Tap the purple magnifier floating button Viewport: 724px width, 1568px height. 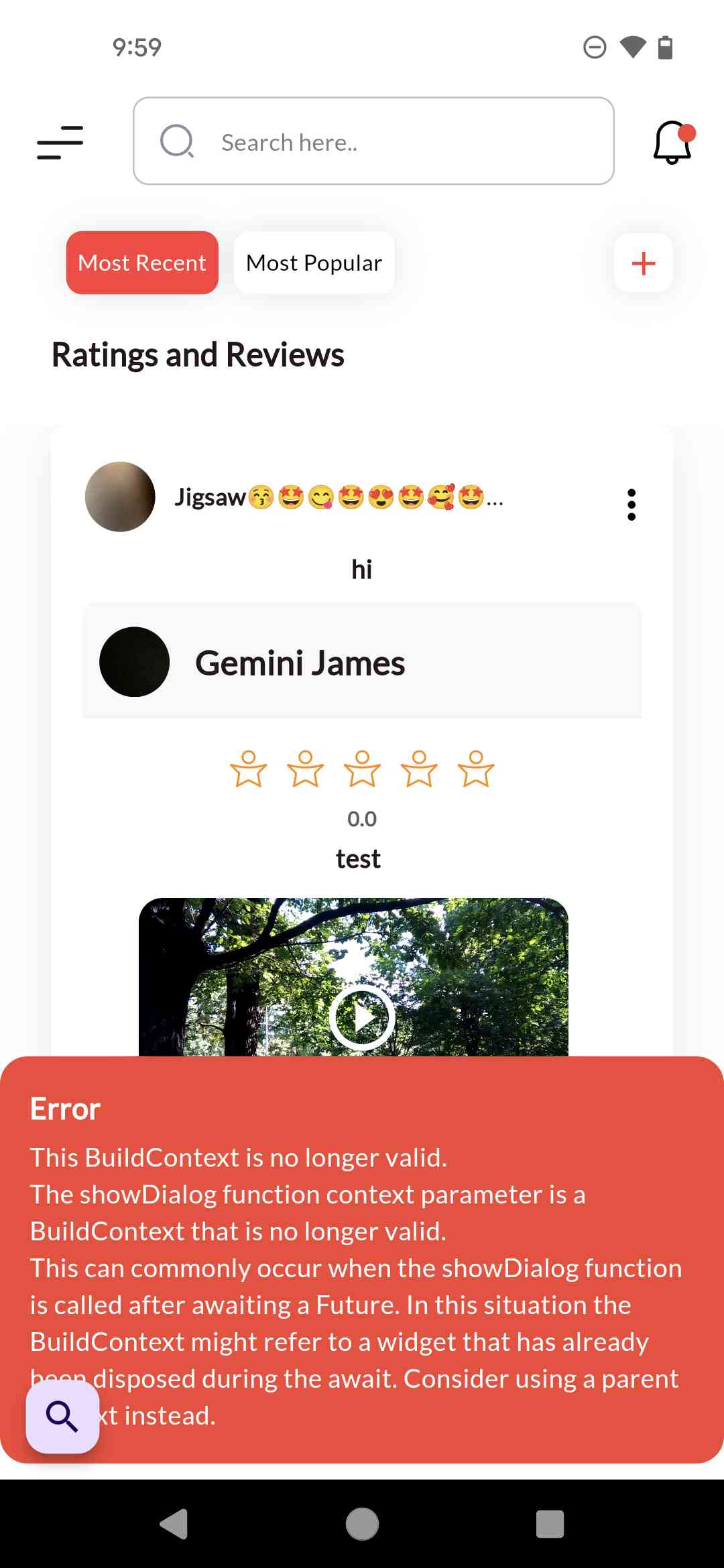click(x=62, y=1416)
